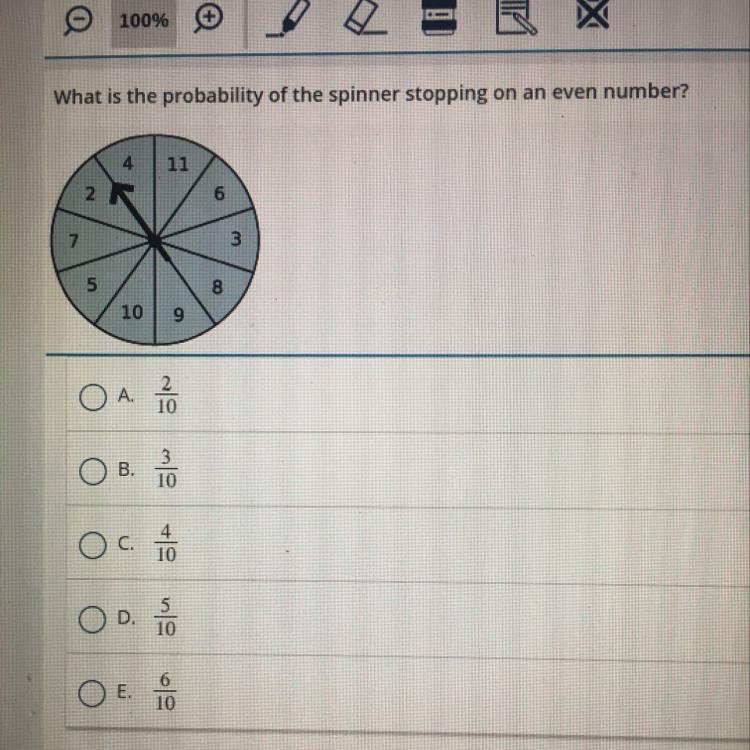
Task: Zoom in with the plus magnifier
Action: click(x=207, y=19)
